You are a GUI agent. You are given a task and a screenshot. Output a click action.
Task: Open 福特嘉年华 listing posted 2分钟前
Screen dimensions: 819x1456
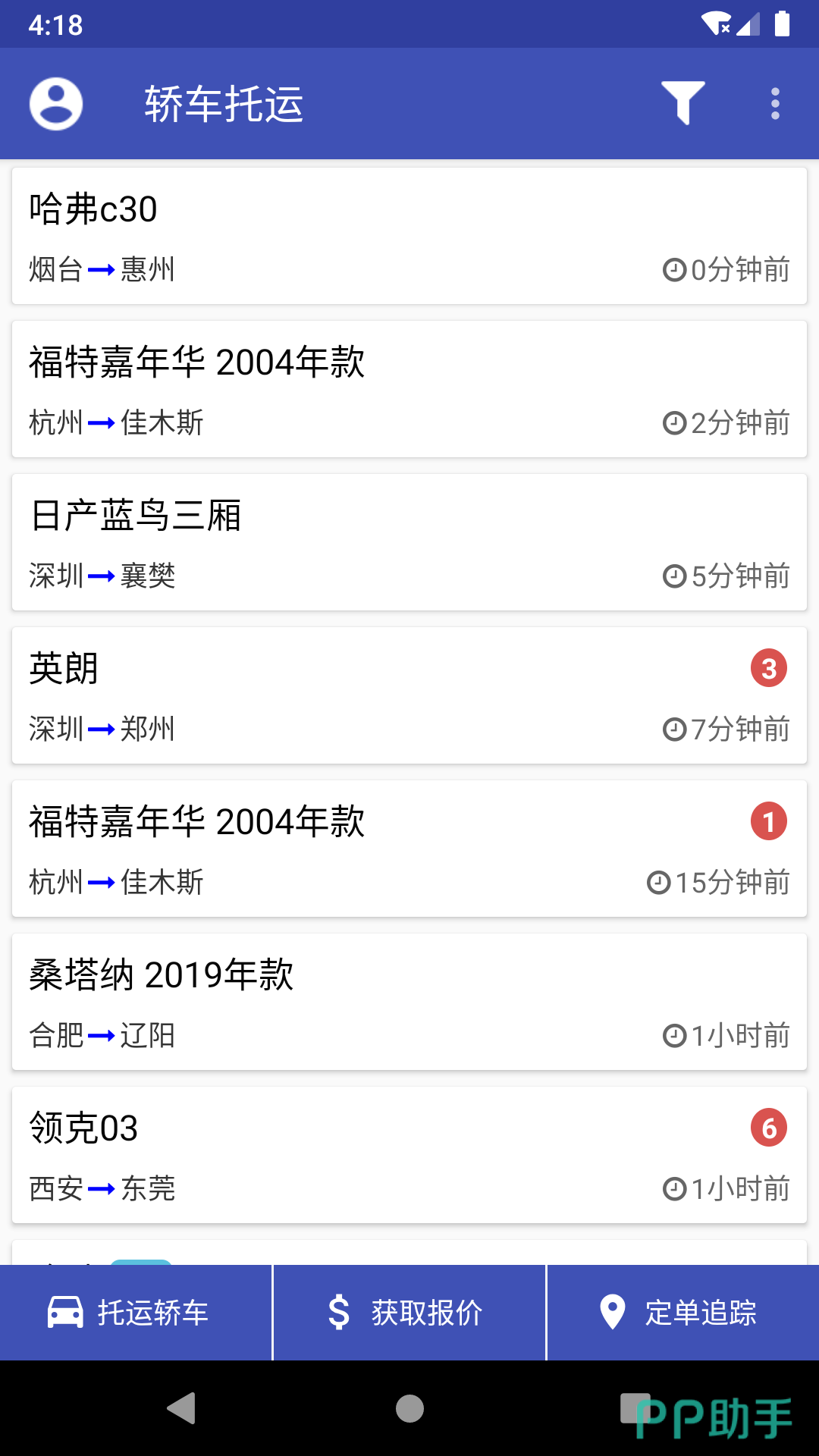pyautogui.click(x=409, y=390)
